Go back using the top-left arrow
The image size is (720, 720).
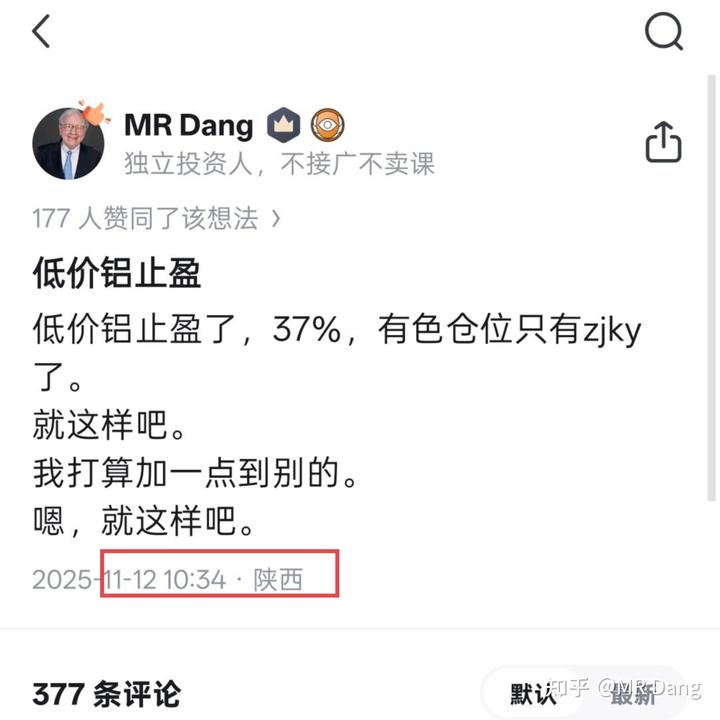(42, 32)
